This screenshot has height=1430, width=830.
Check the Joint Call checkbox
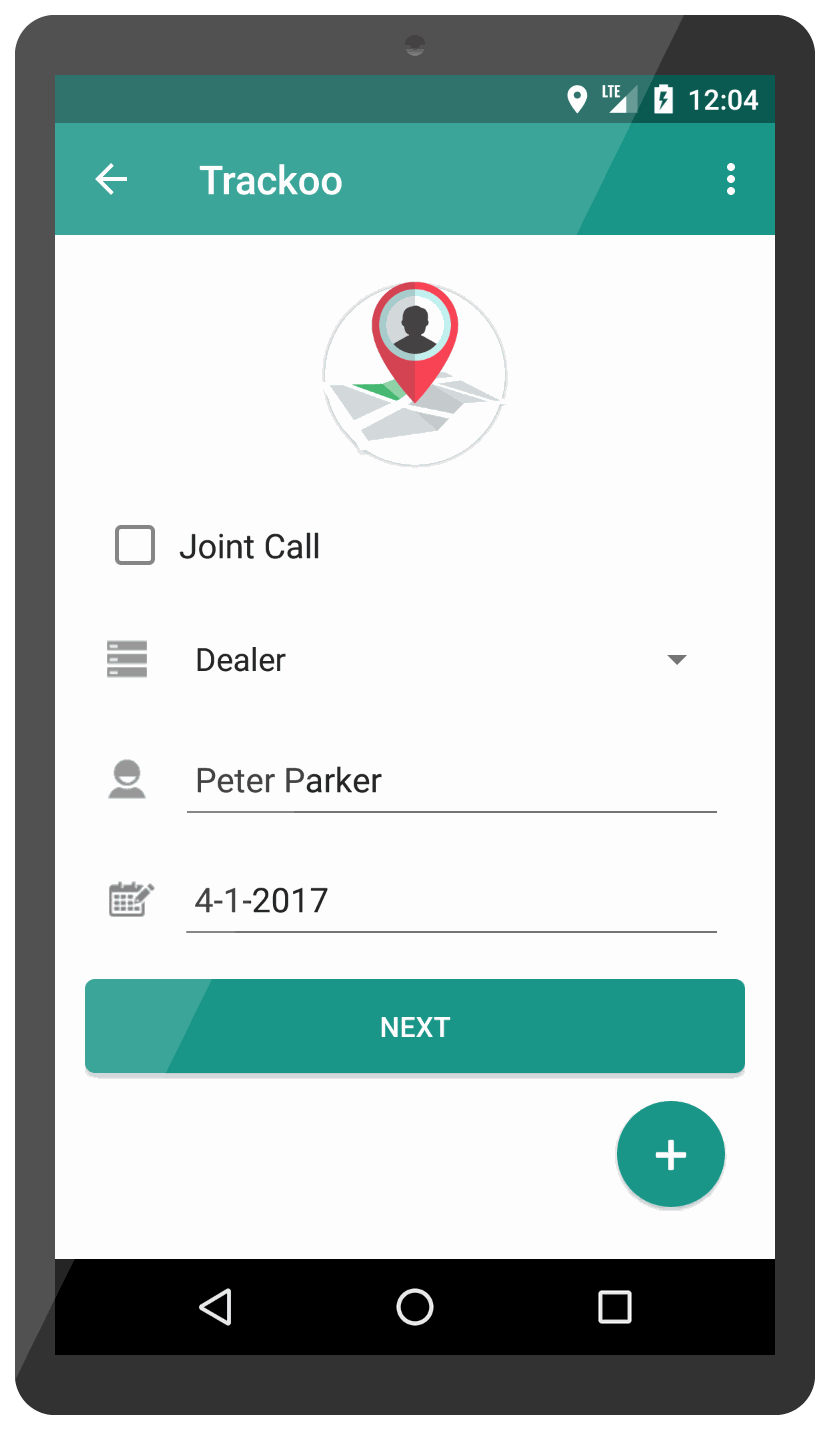tap(135, 546)
